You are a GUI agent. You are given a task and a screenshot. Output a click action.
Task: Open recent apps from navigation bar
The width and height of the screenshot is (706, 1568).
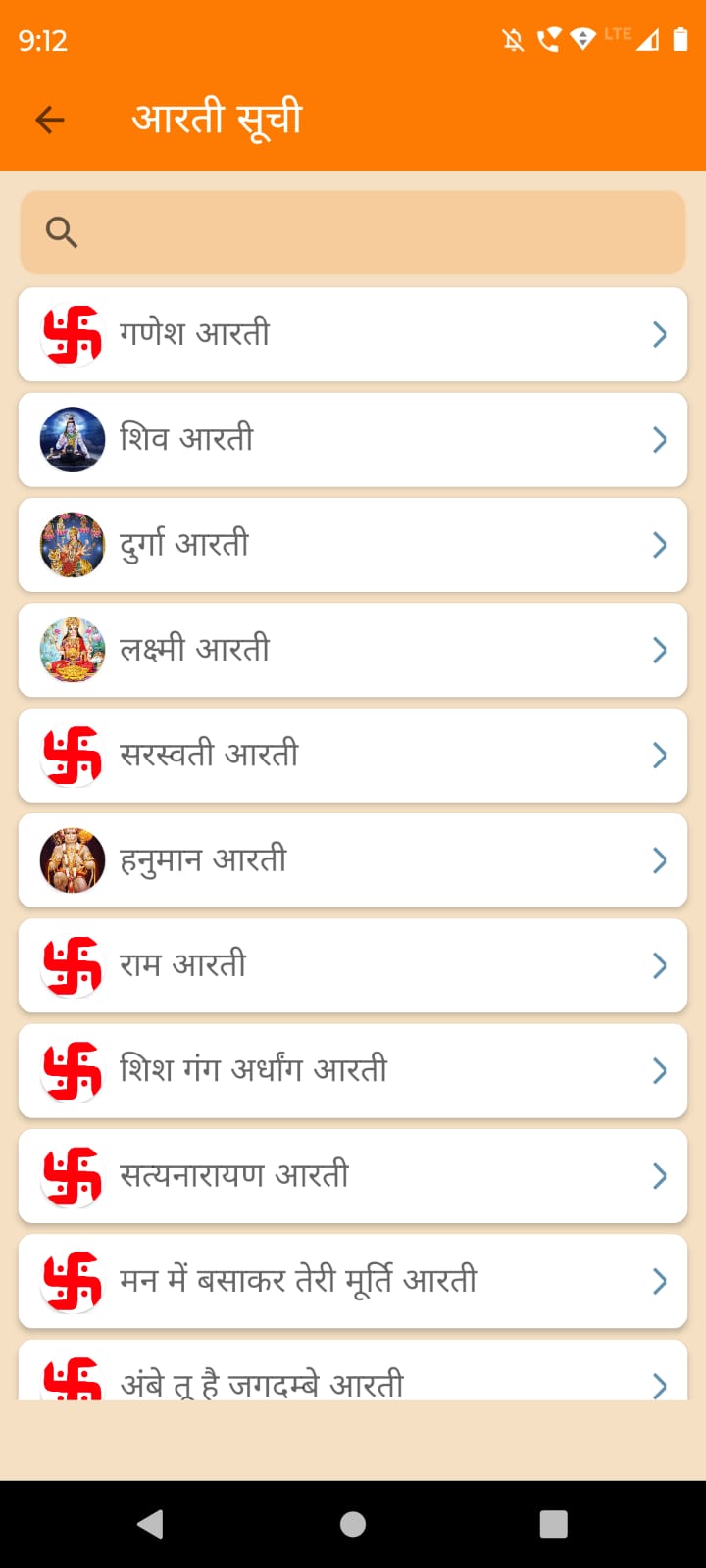click(x=554, y=1524)
